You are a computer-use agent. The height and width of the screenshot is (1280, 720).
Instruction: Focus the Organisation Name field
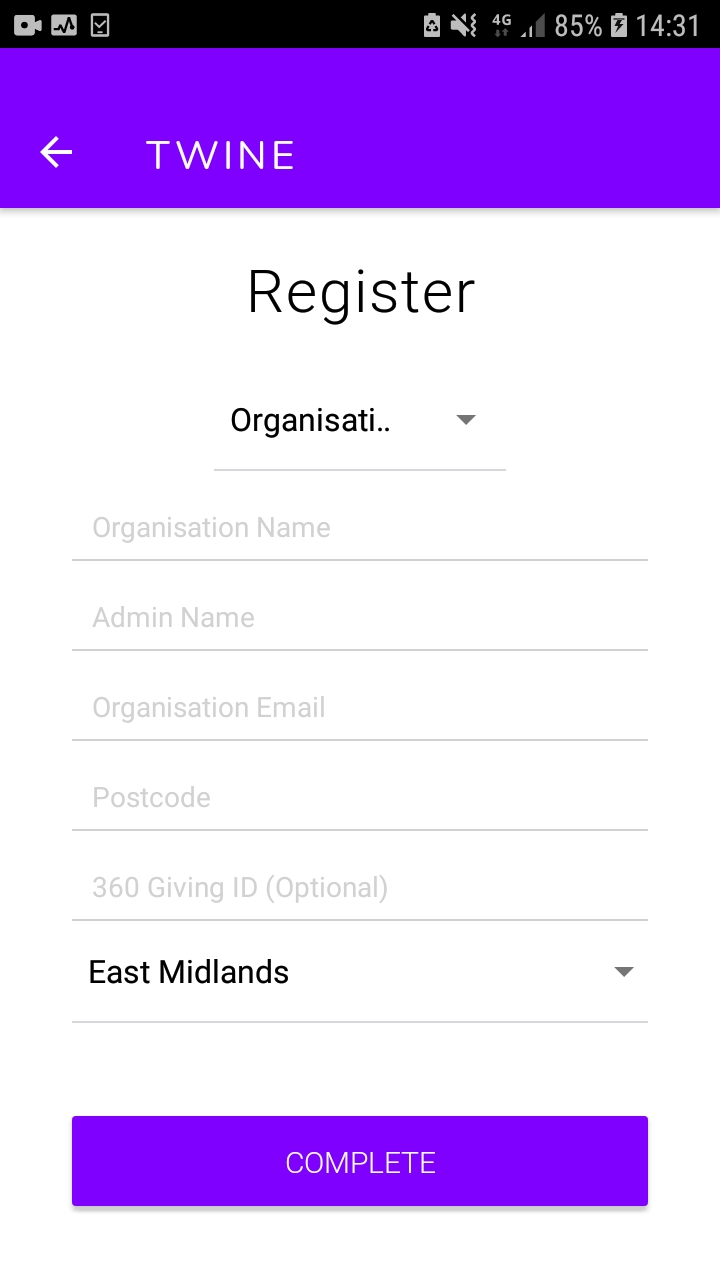pos(360,527)
